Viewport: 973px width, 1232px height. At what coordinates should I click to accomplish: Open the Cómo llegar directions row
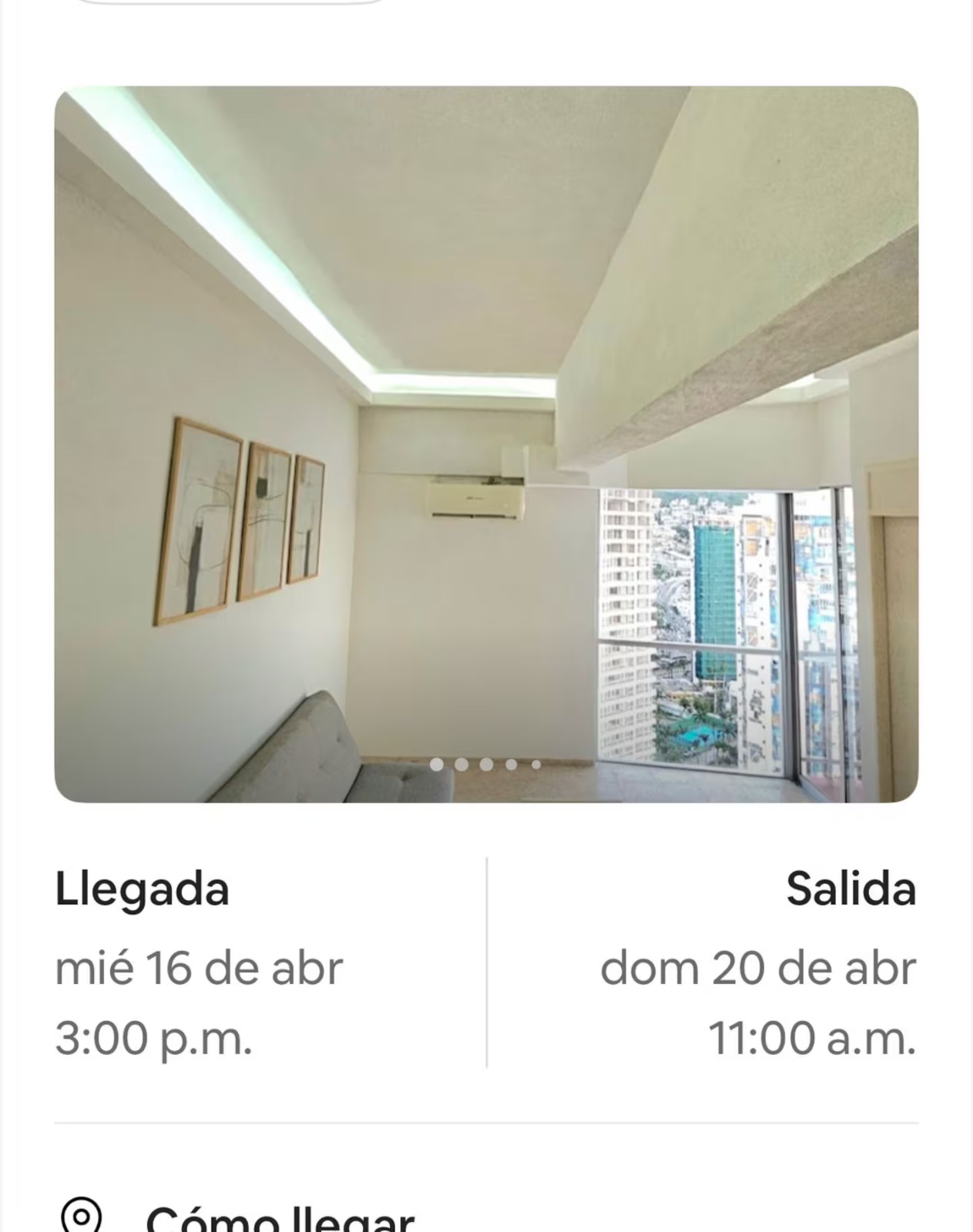click(280, 1218)
